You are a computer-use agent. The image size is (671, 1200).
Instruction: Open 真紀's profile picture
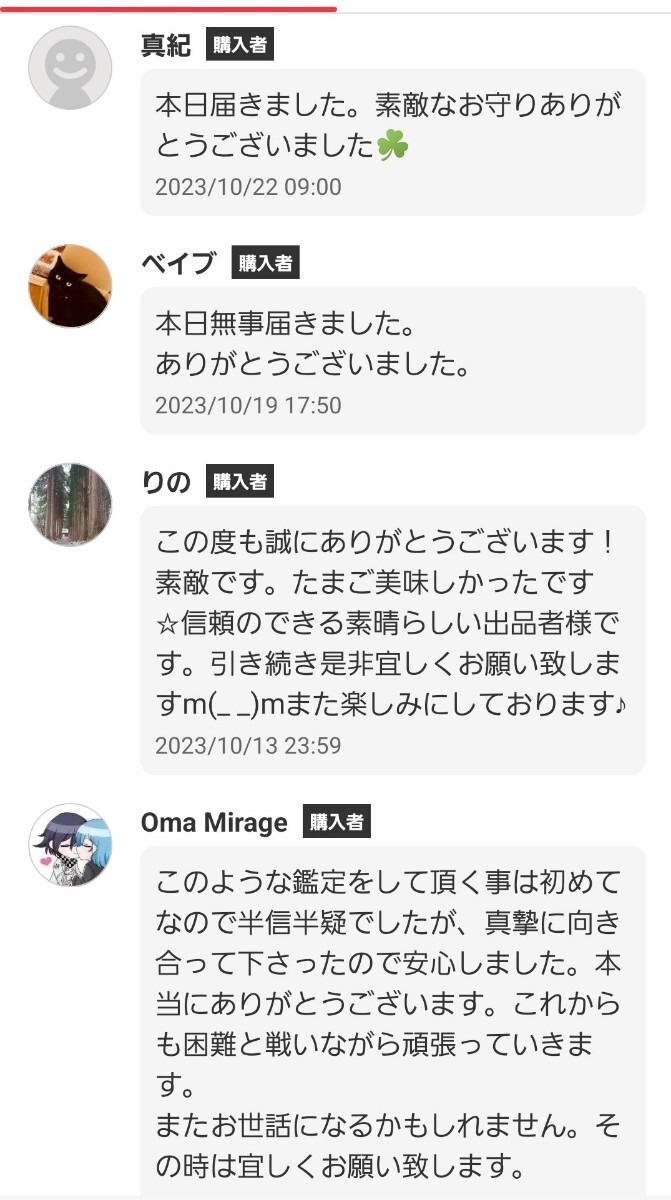[x=70, y=68]
